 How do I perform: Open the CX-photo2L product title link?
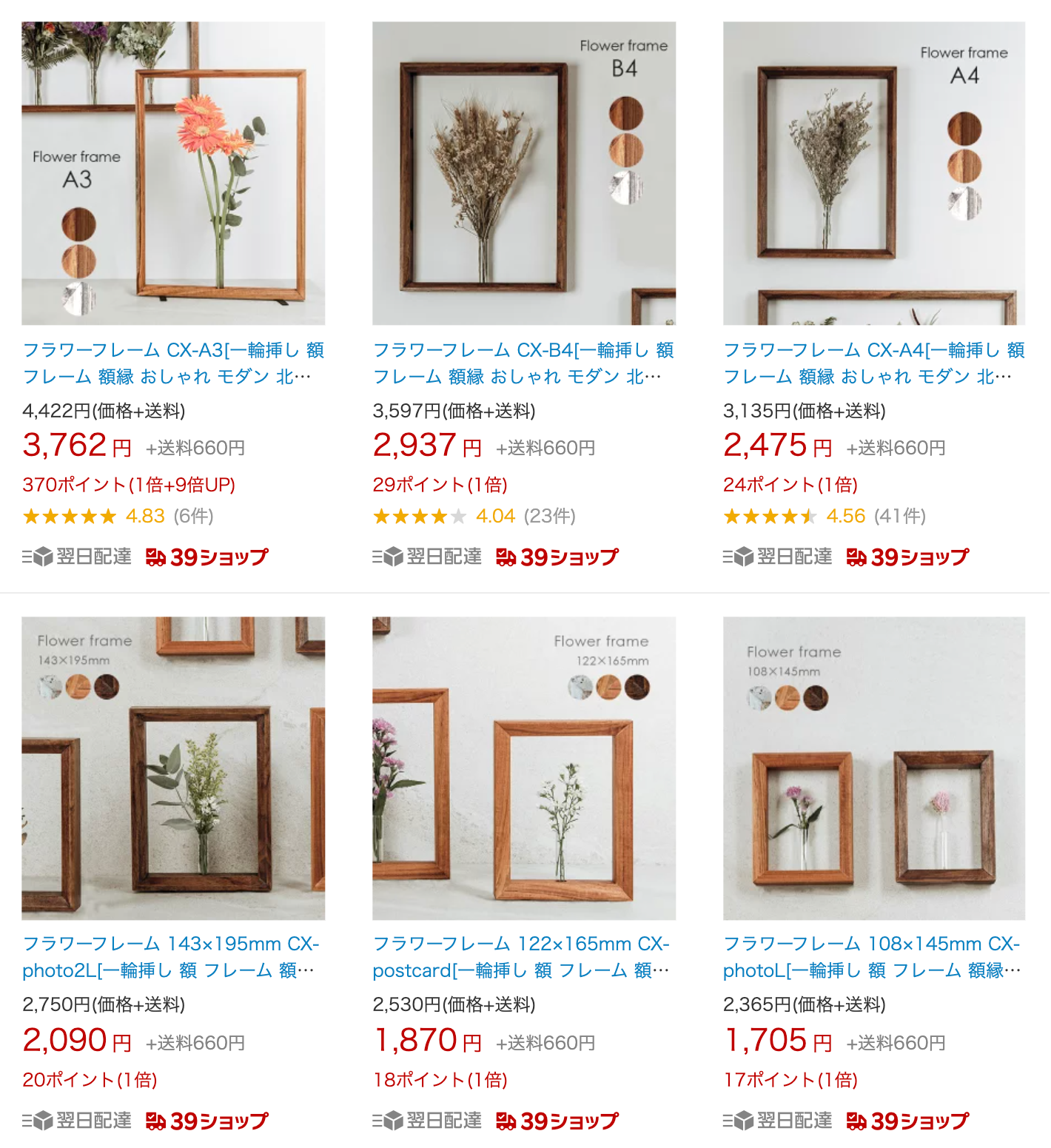(x=170, y=956)
